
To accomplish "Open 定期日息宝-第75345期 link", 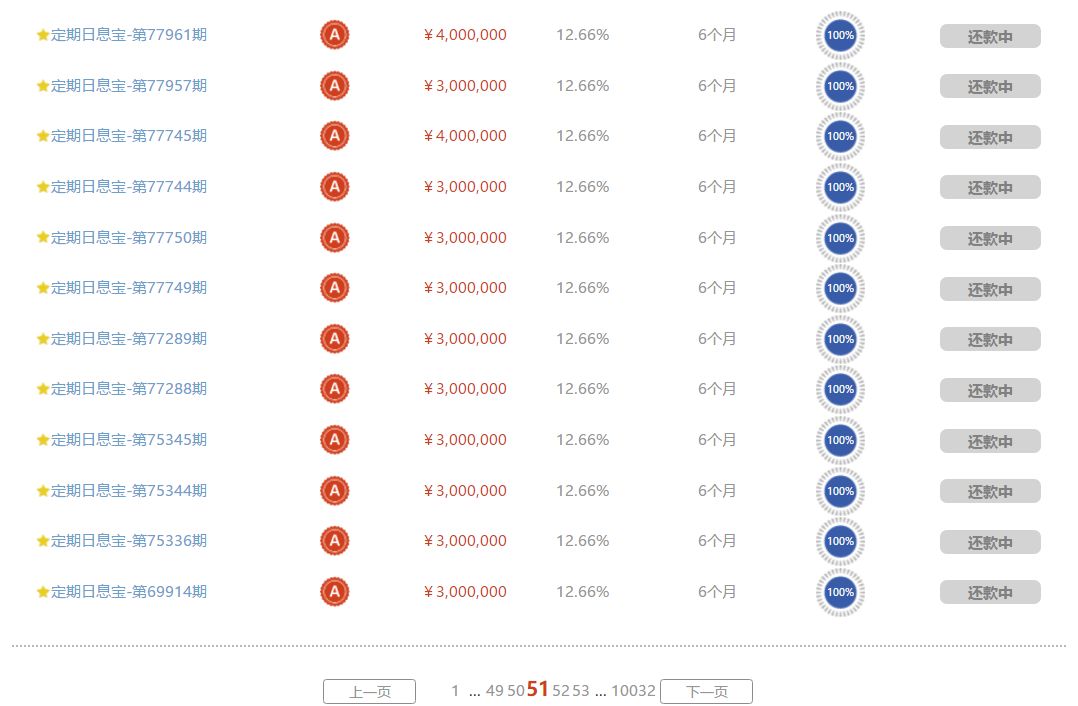I will tap(128, 440).
